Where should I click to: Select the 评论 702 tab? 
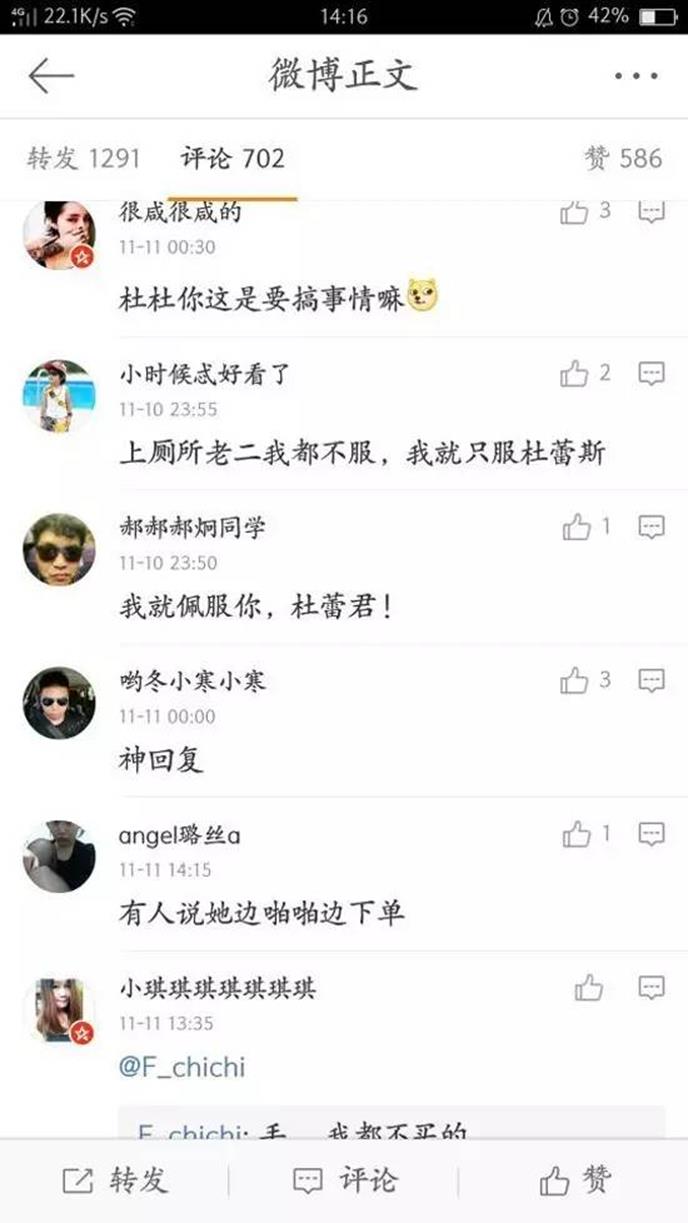point(232,158)
